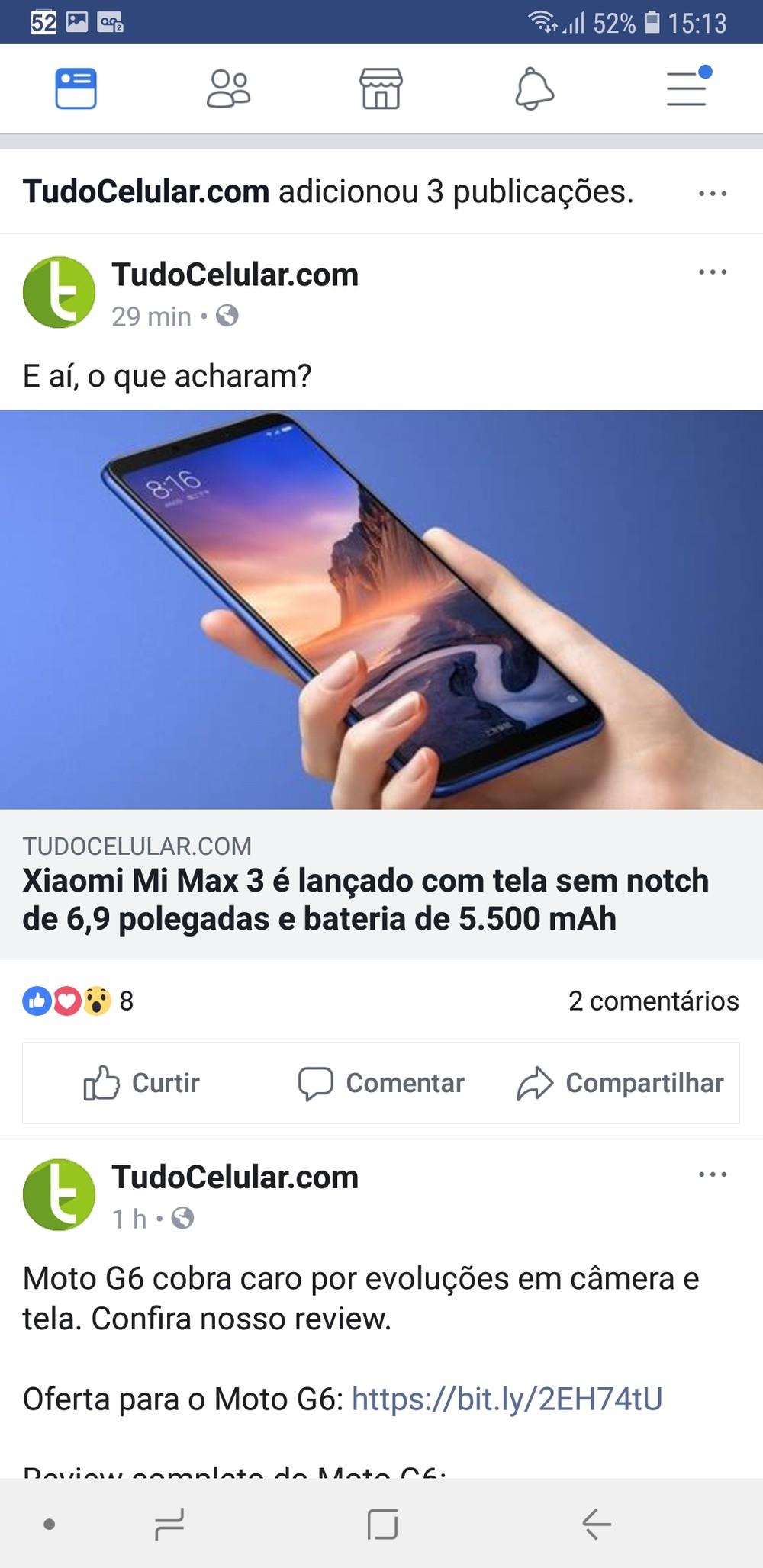Open the hamburger menu tab

pyautogui.click(x=687, y=88)
